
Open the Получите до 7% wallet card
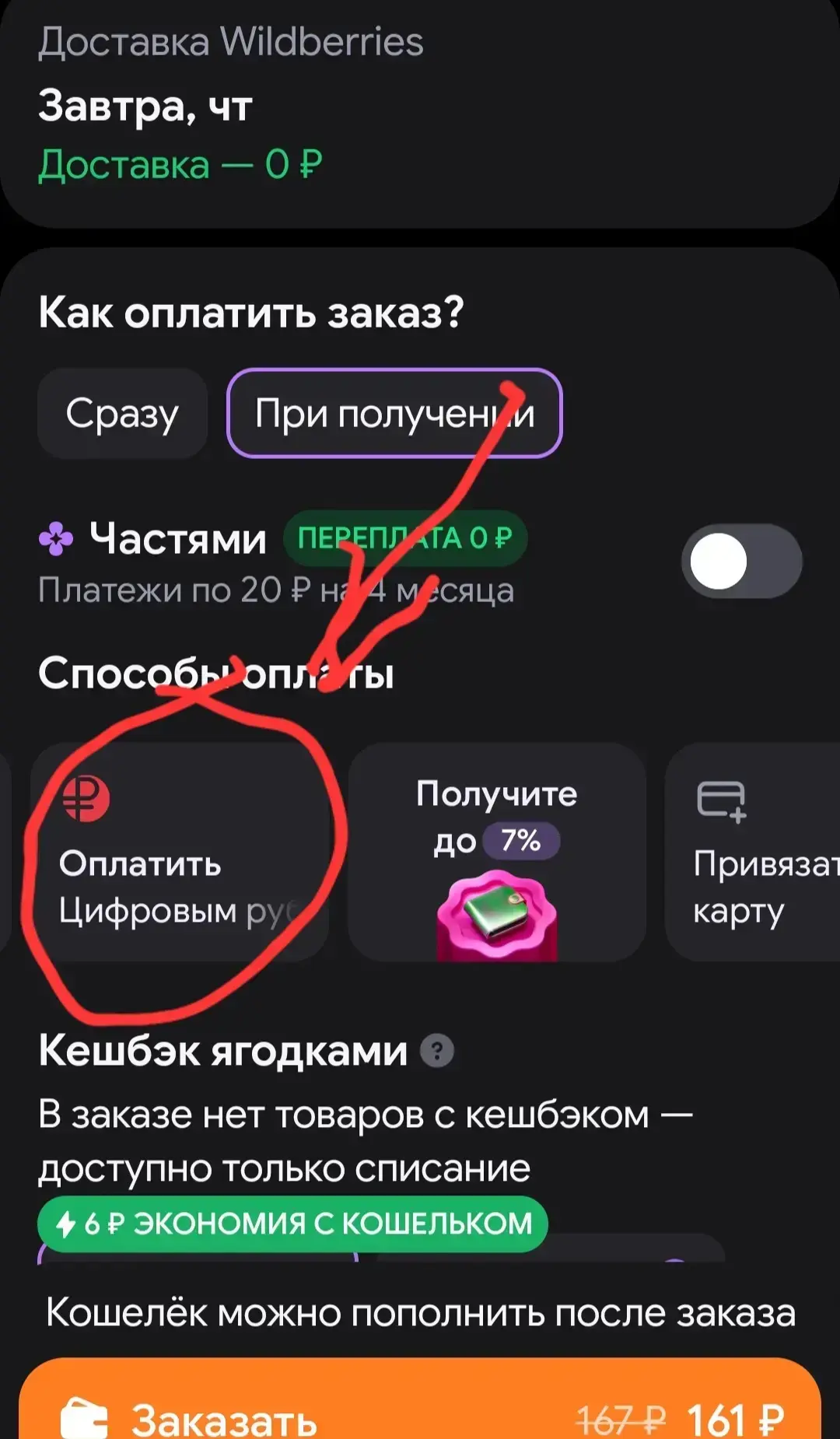click(497, 853)
